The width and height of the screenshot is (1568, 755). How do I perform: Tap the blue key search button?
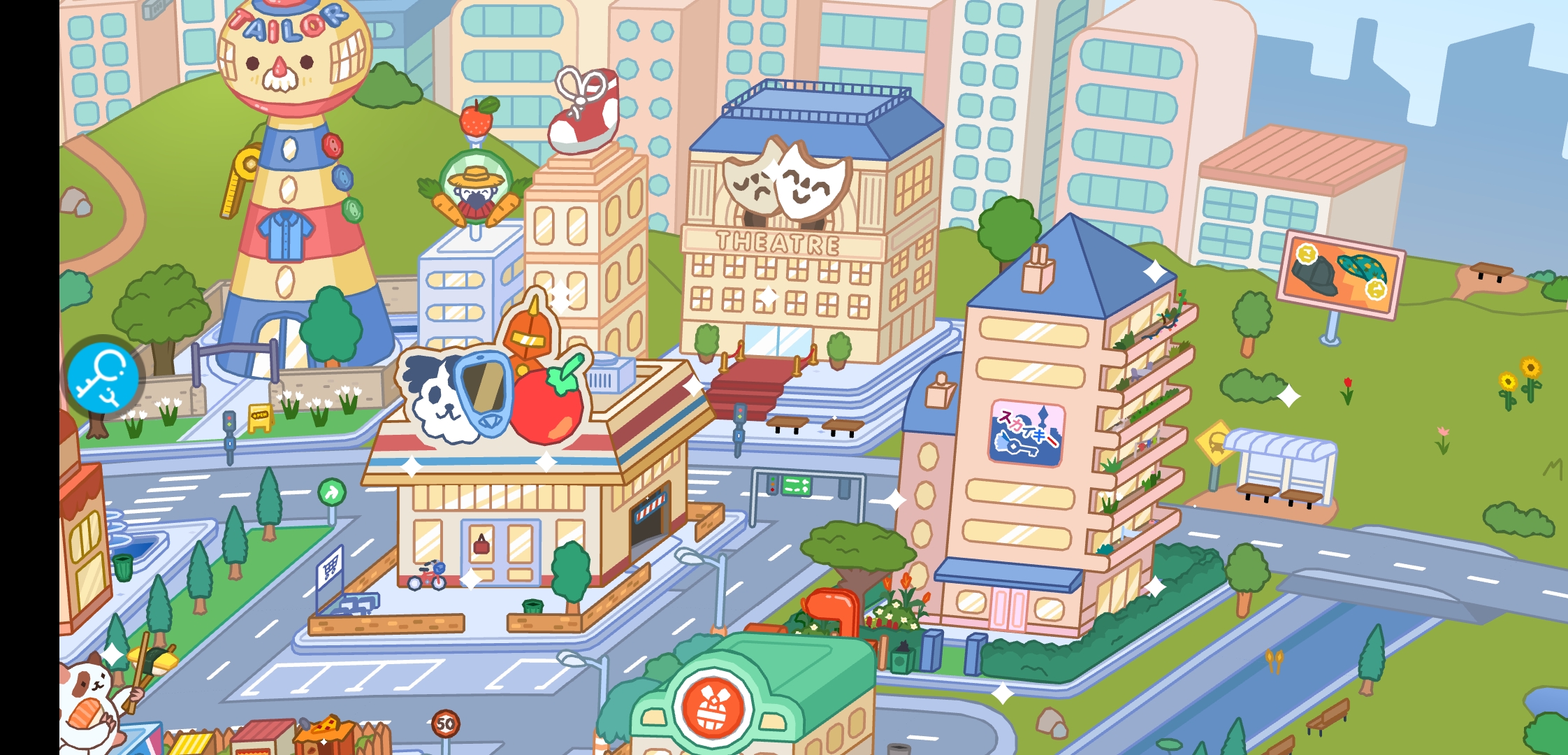(103, 377)
